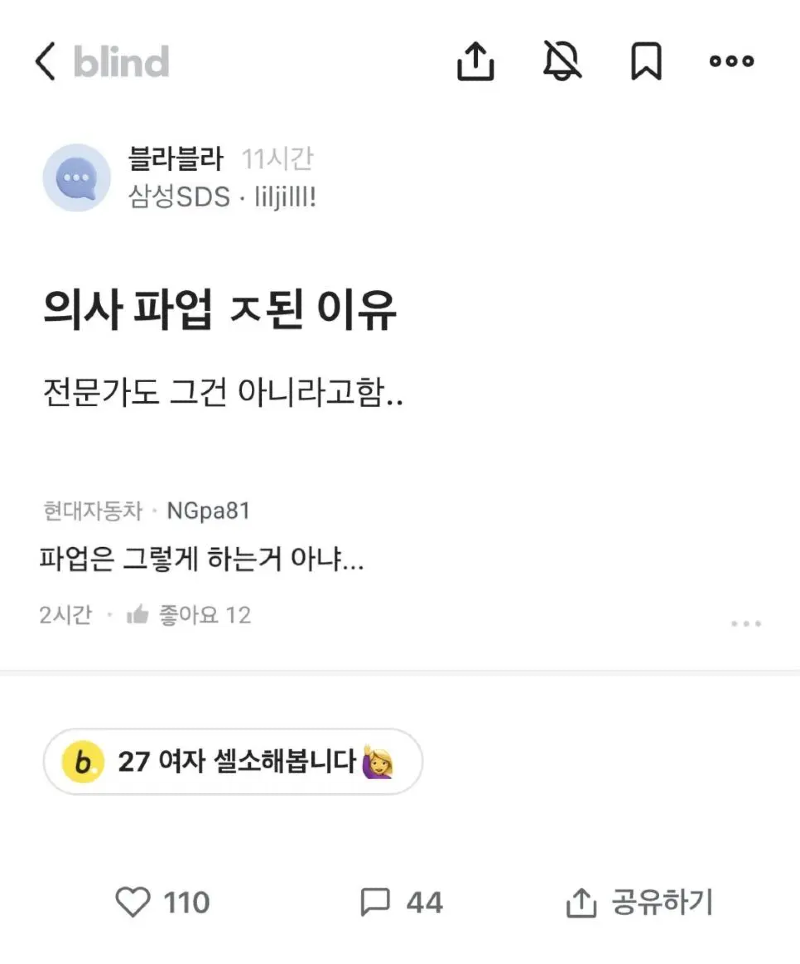Toggle notifications with the bell icon

562,62
